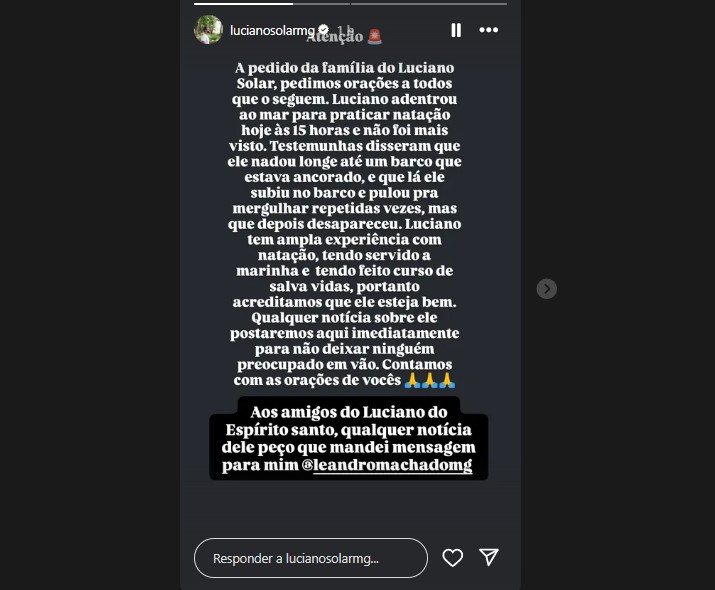
Task: Share the story via paper plane
Action: [x=488, y=558]
